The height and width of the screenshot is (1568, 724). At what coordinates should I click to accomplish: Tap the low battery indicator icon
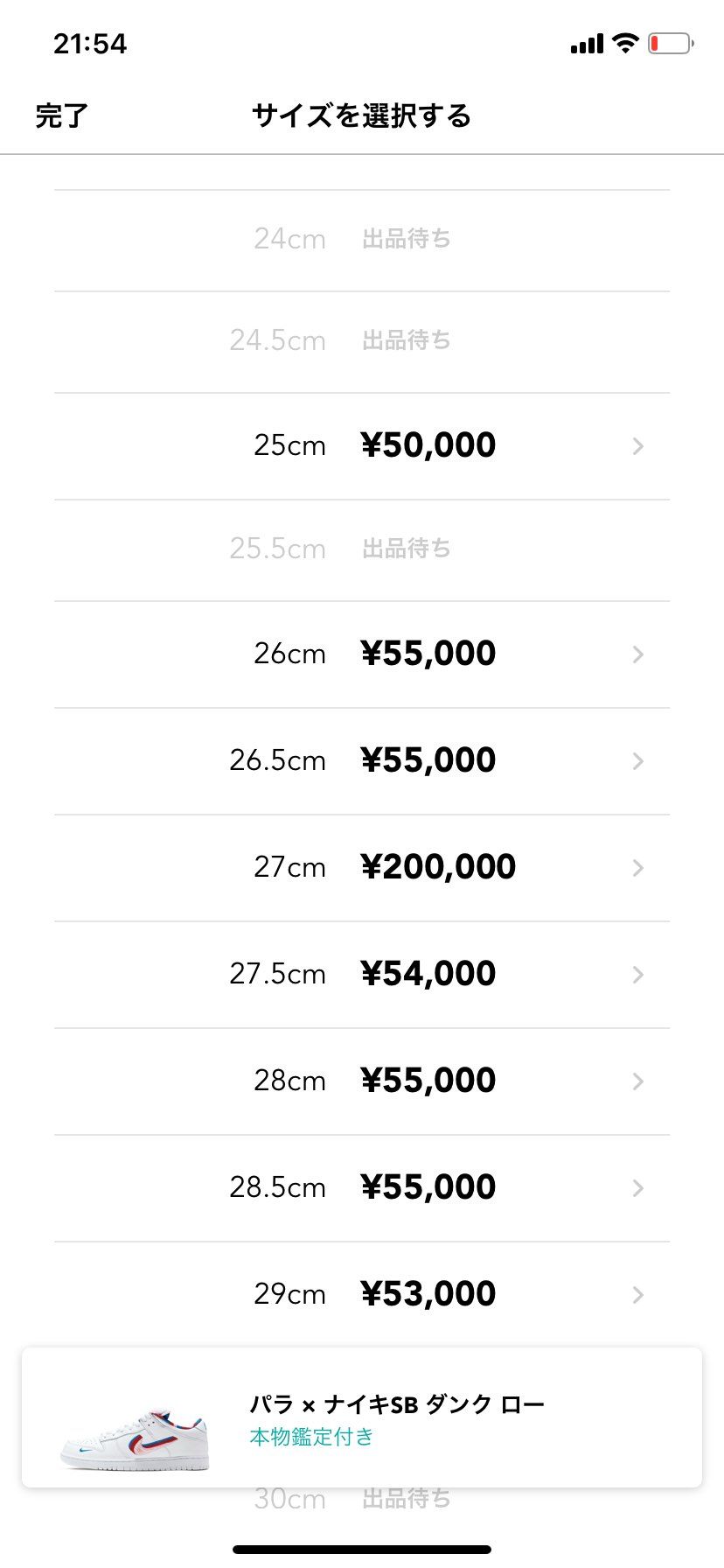tap(670, 42)
